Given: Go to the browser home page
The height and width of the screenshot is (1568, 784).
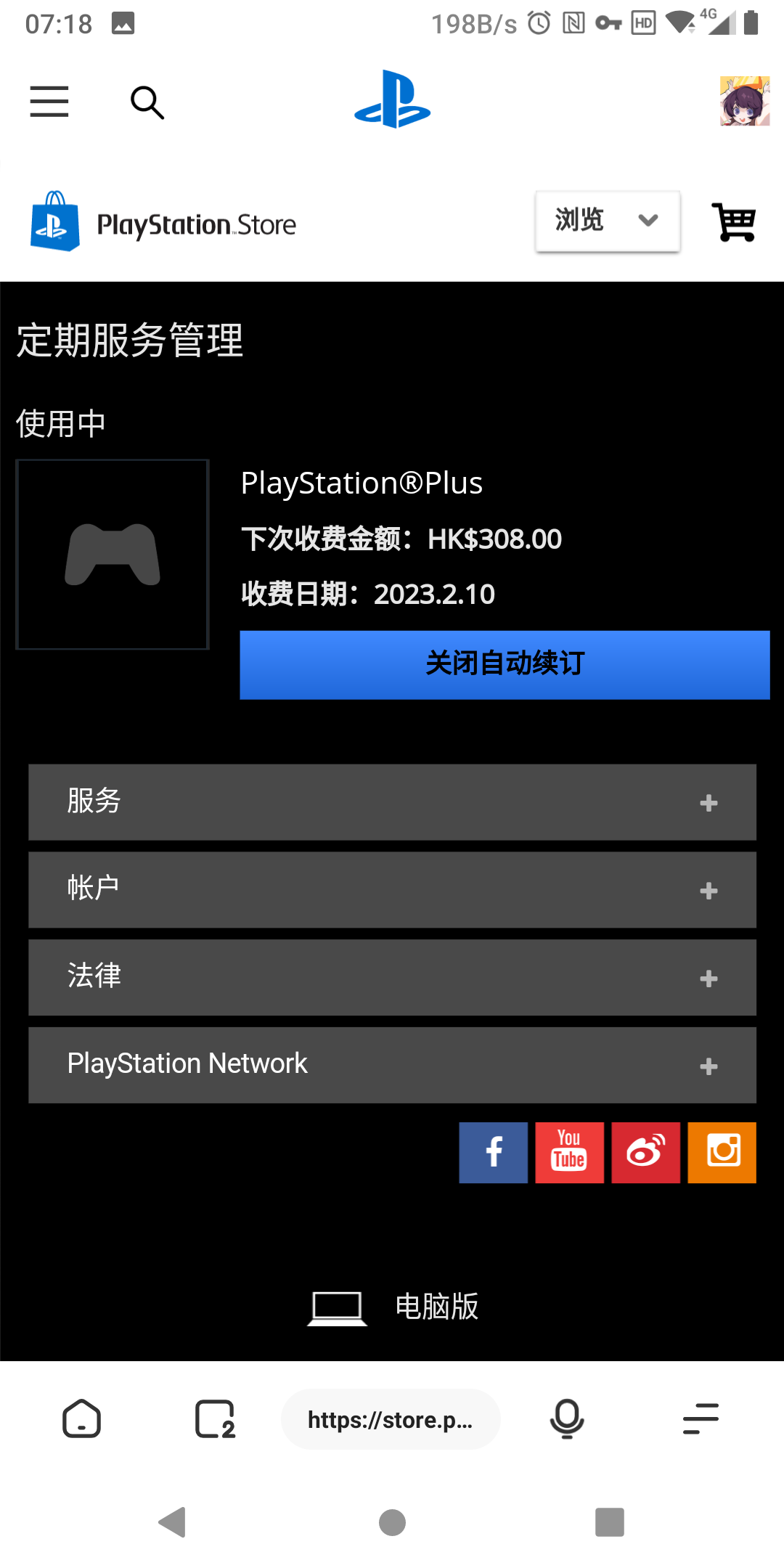Looking at the screenshot, I should (82, 1419).
